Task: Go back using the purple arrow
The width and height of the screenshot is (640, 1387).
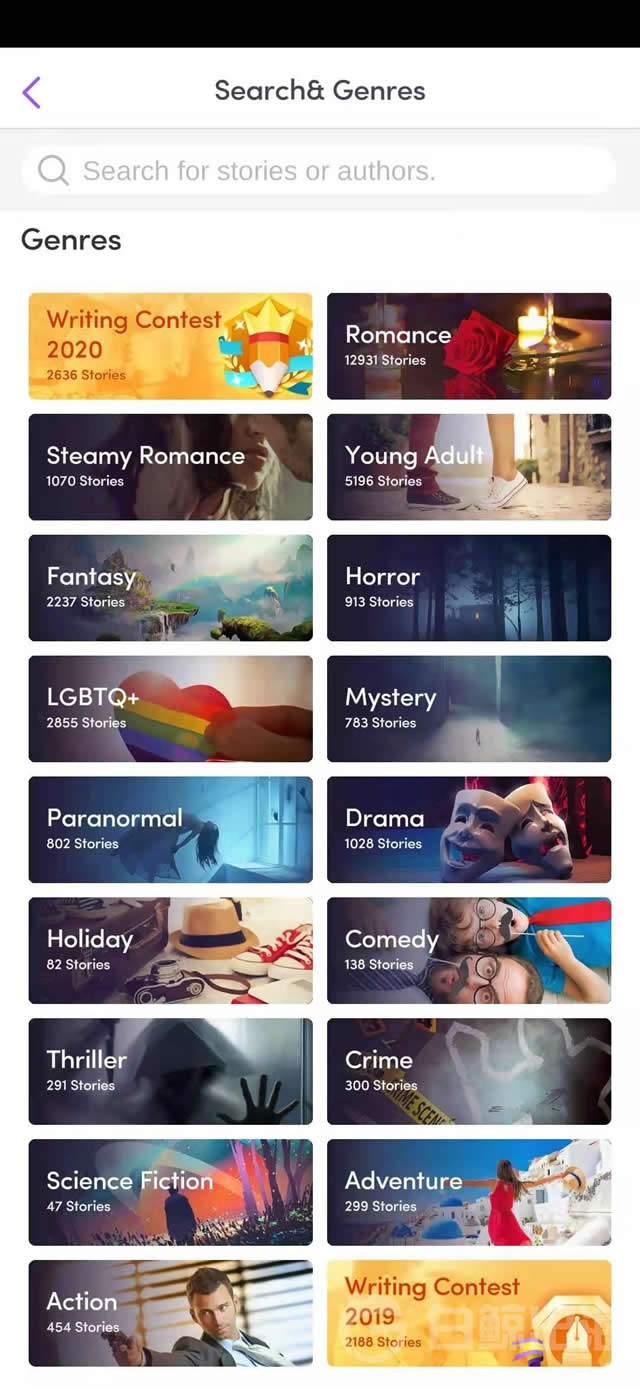Action: tap(32, 92)
